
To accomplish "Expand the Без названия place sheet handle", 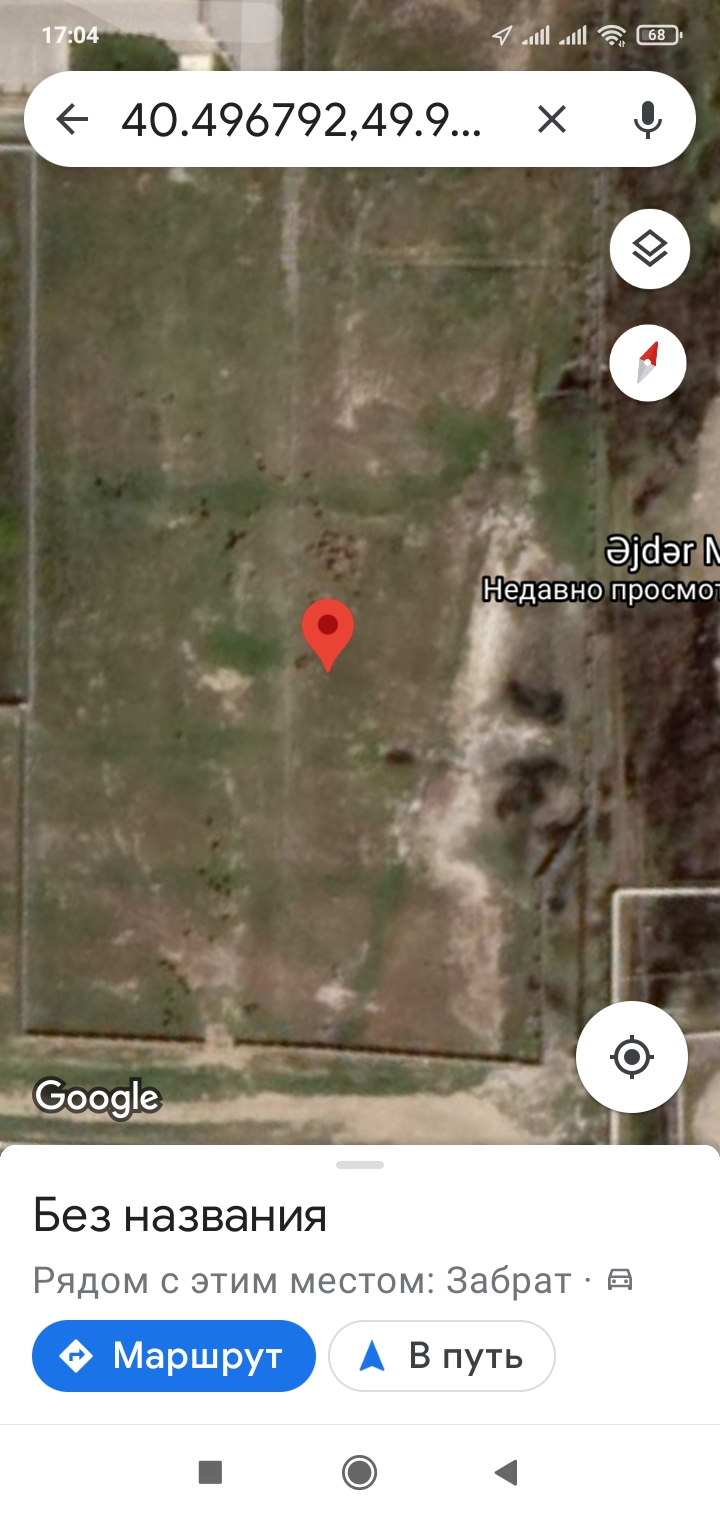I will pyautogui.click(x=360, y=1165).
